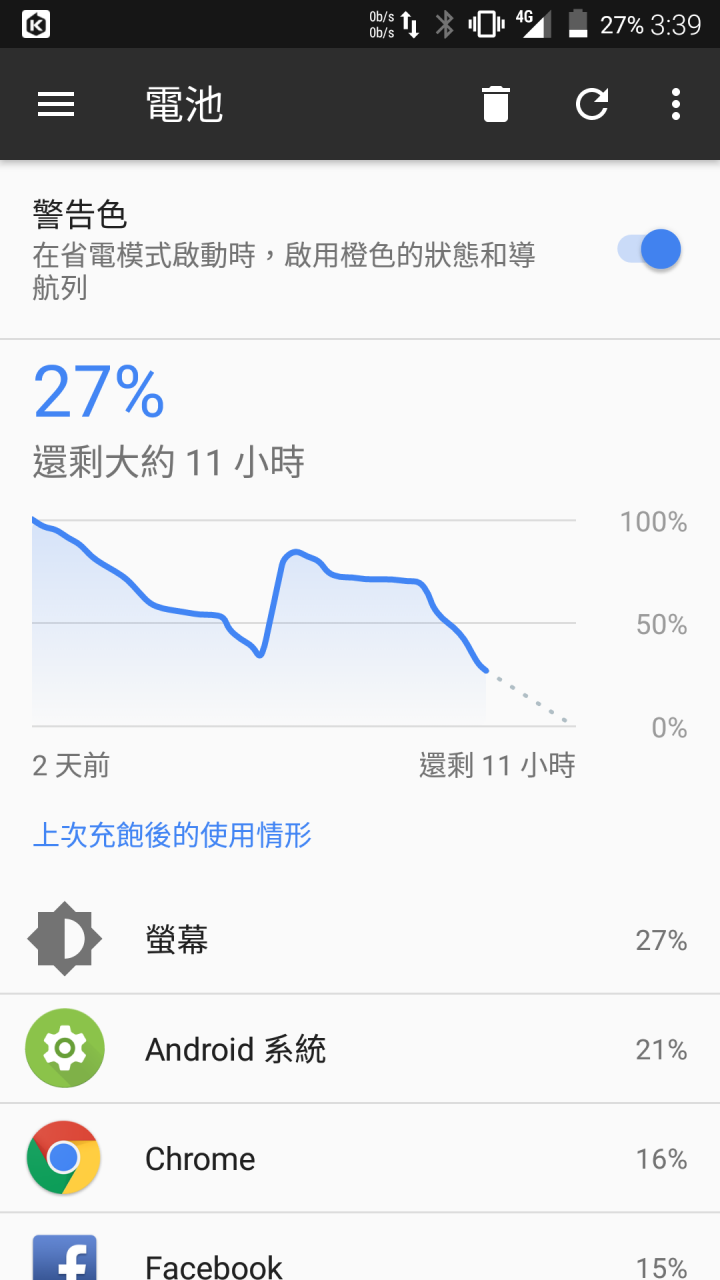Toggle the 警告色 switch off
The width and height of the screenshot is (720, 1280).
click(649, 249)
